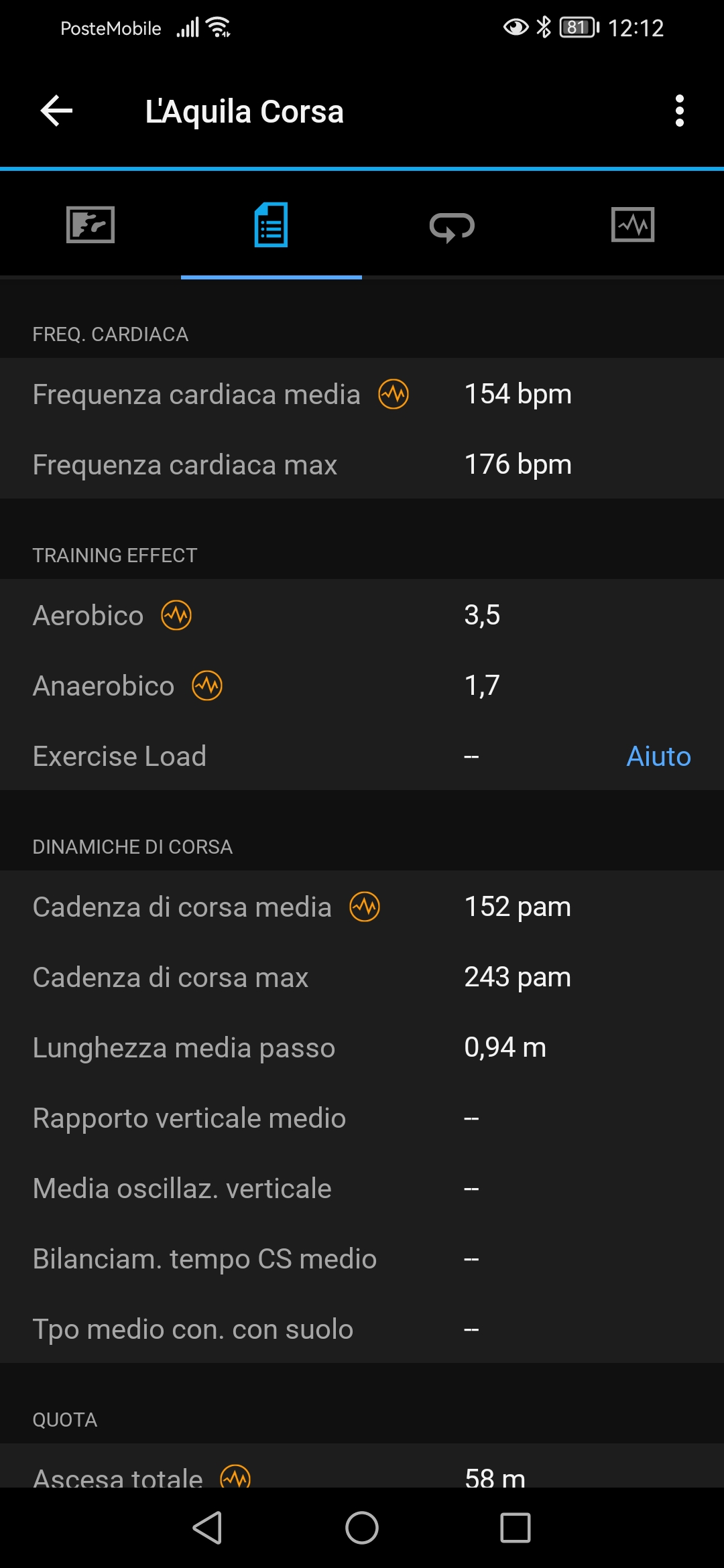Screen dimensions: 724x1568
Task: Switch to the laps tab
Action: pos(452,226)
